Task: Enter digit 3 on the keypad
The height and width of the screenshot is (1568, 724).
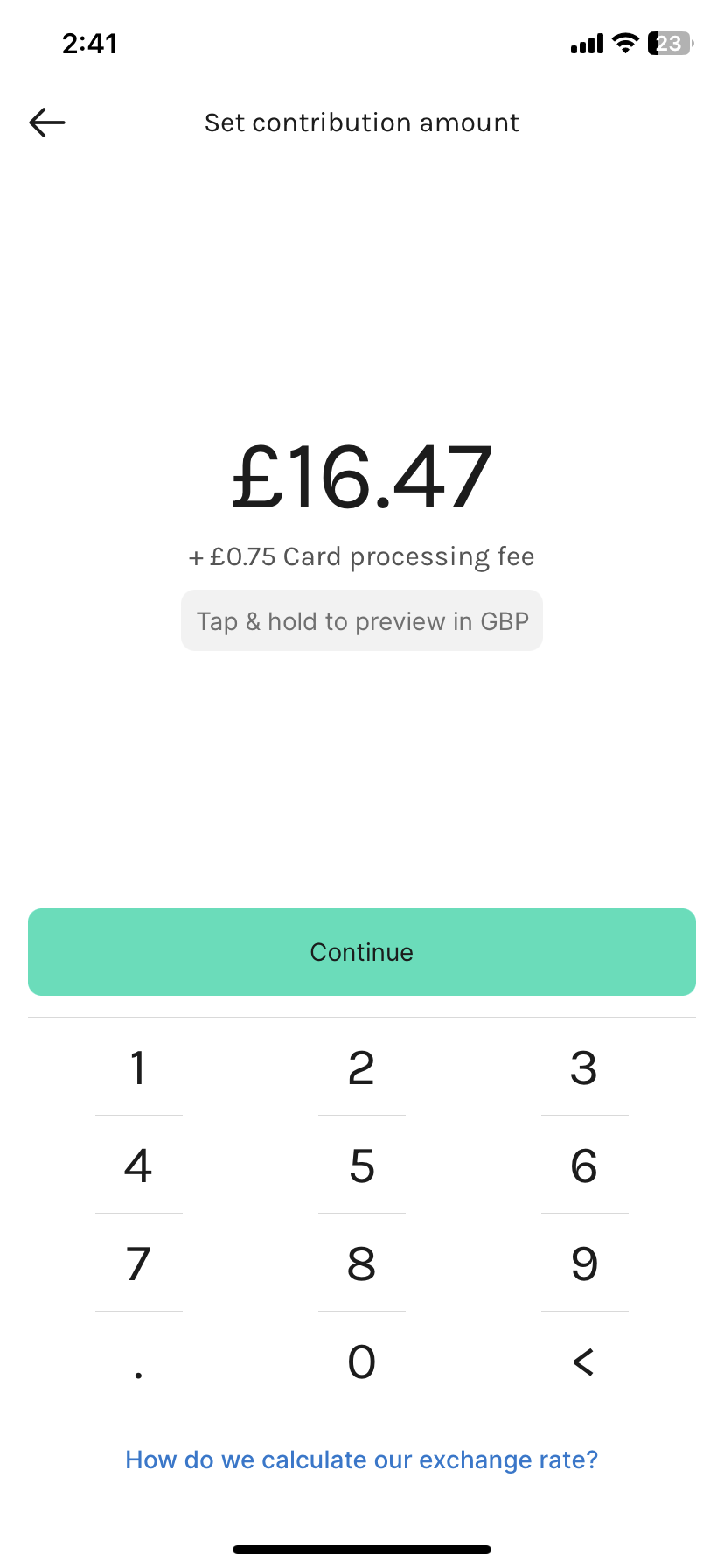Action: coord(584,1068)
